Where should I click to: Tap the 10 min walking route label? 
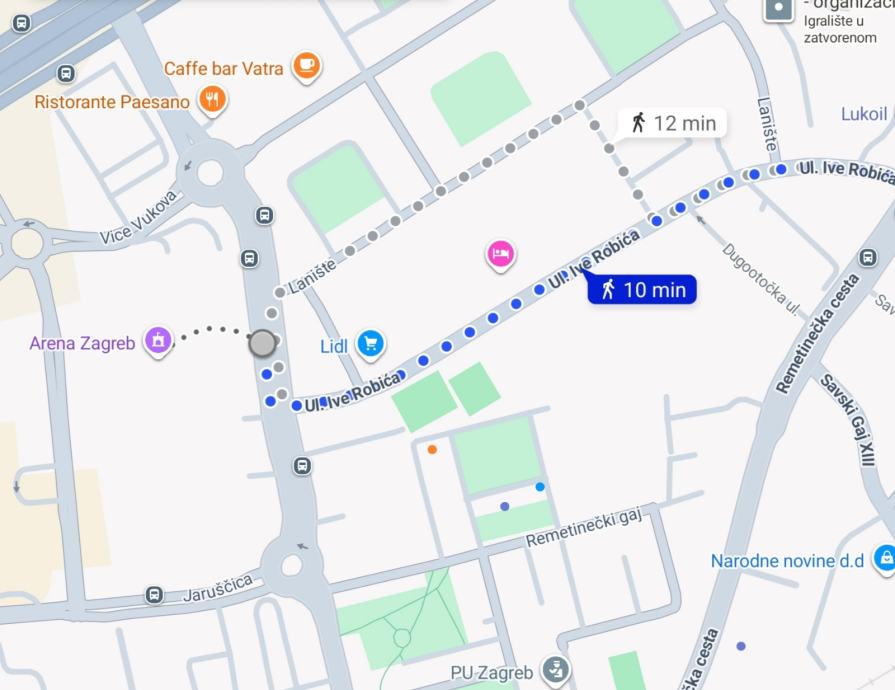pyautogui.click(x=642, y=290)
